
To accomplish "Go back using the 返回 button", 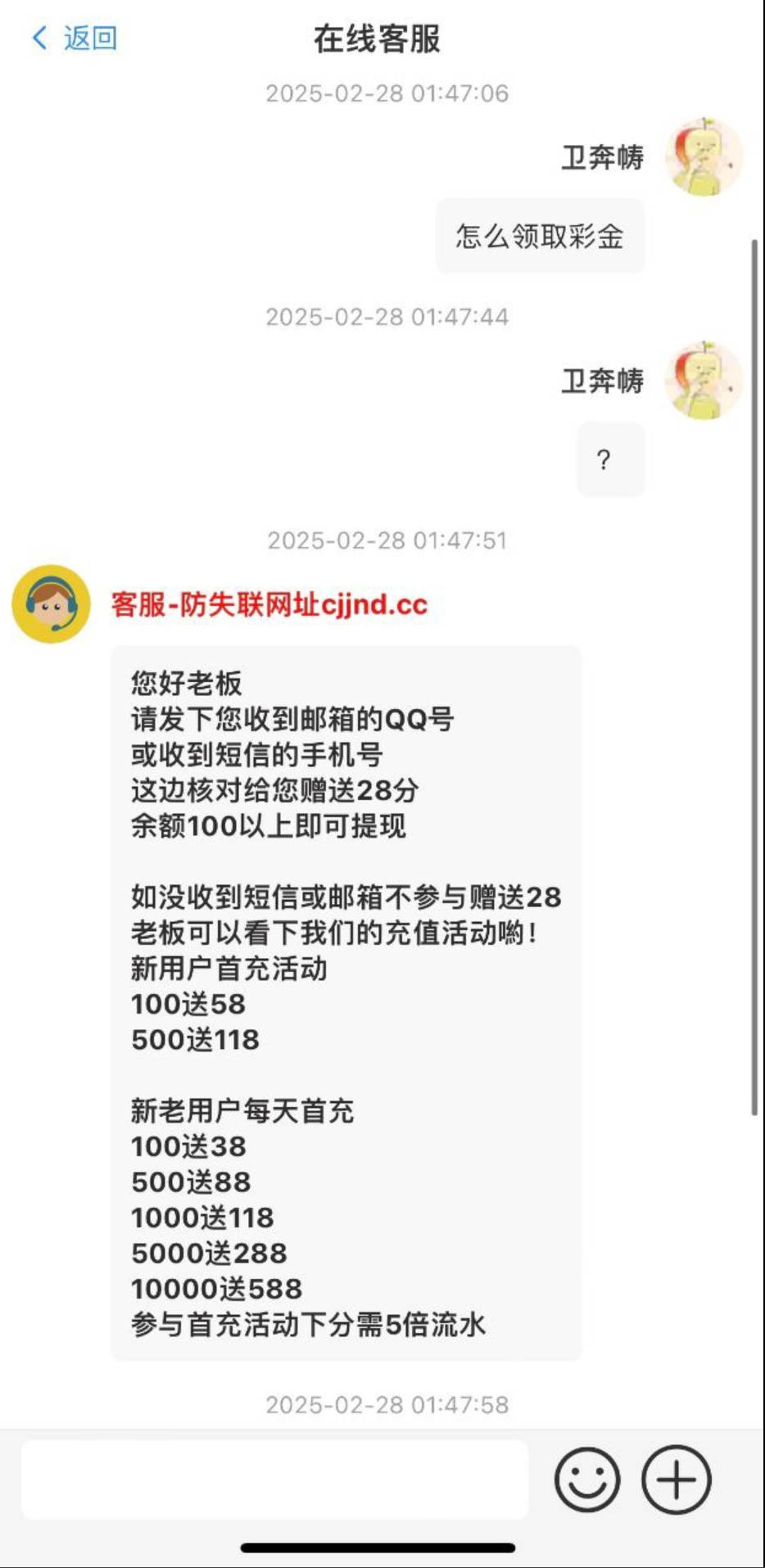I will (75, 38).
